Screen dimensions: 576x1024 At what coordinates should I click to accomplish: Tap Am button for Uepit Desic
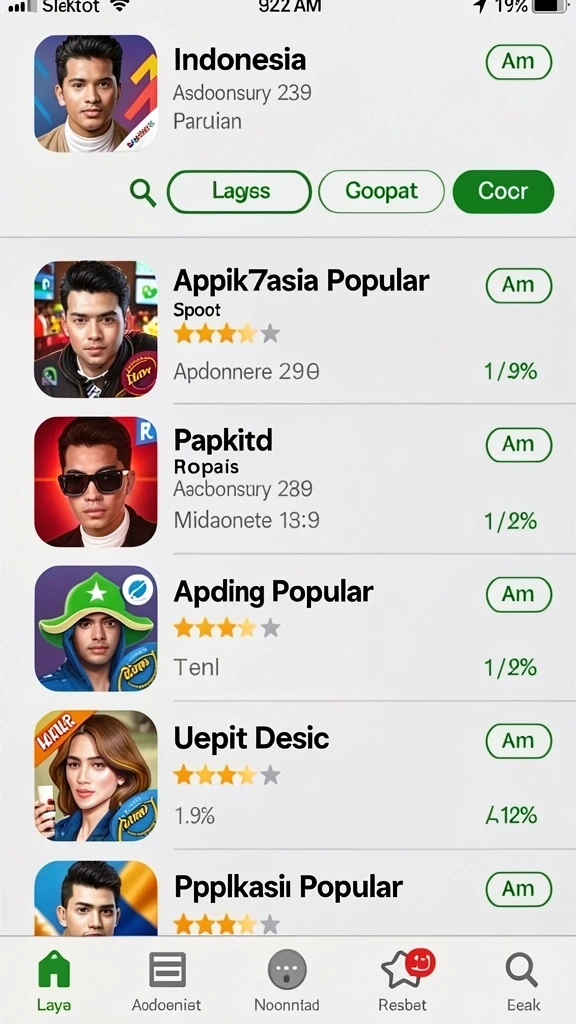pyautogui.click(x=519, y=741)
